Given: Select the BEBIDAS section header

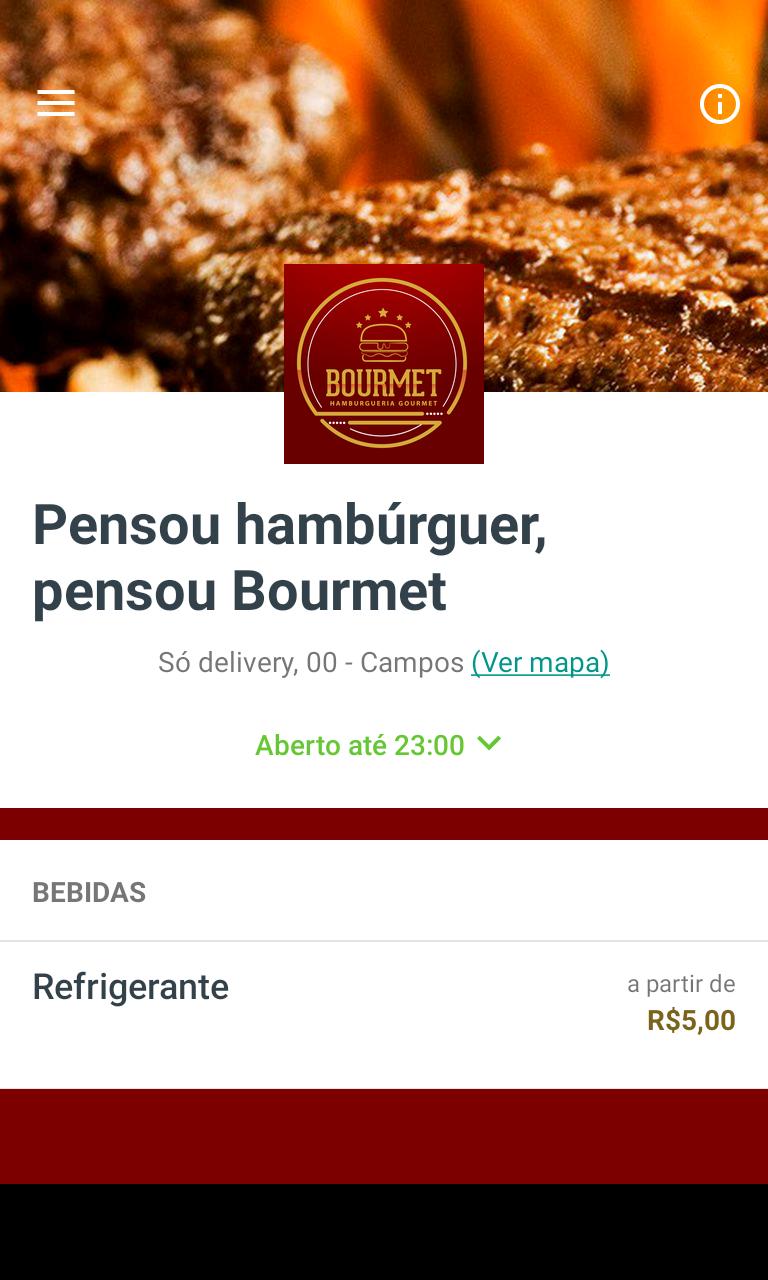Looking at the screenshot, I should click(89, 892).
